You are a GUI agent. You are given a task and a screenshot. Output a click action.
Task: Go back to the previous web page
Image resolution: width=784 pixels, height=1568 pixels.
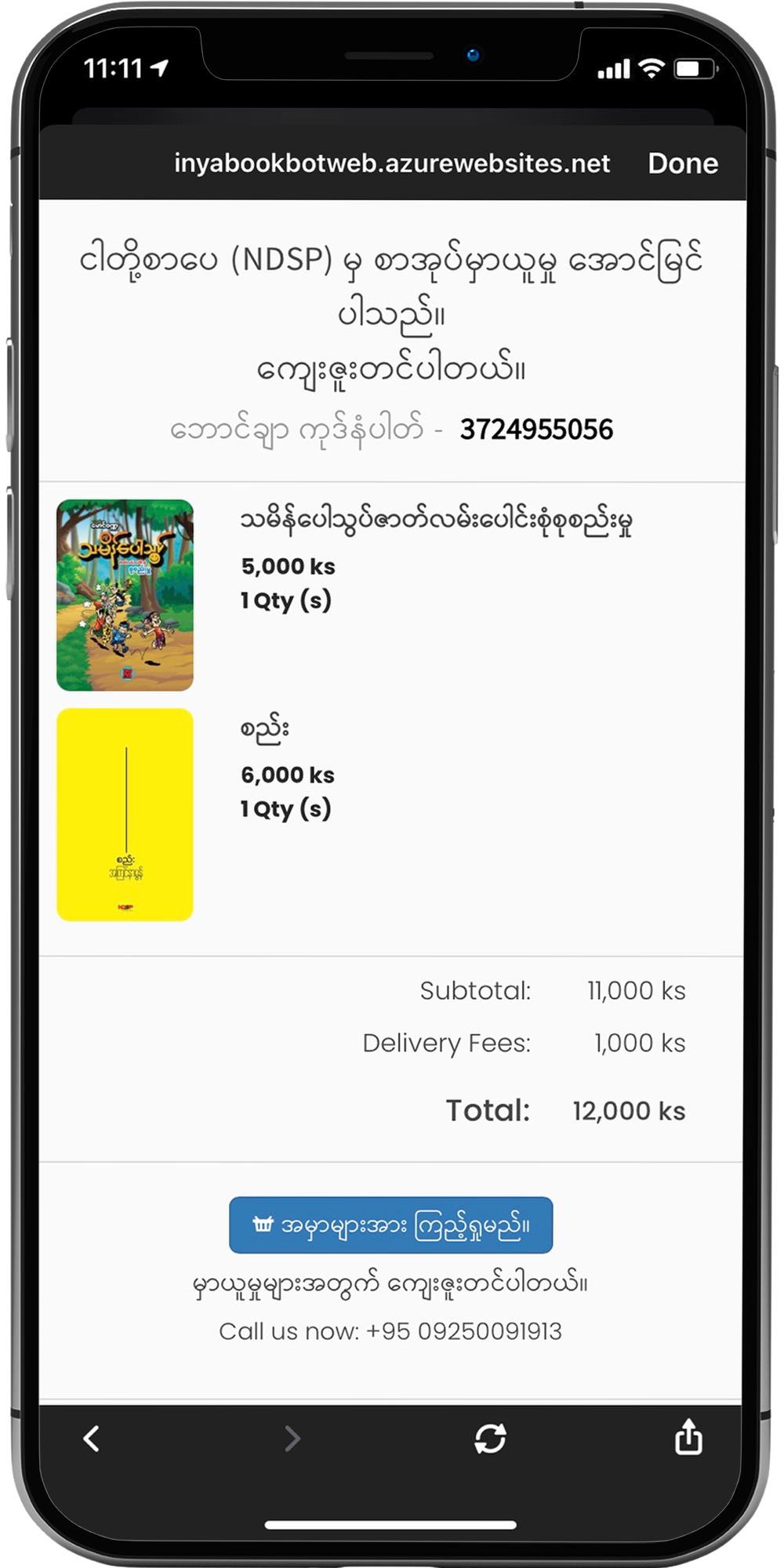click(92, 1438)
